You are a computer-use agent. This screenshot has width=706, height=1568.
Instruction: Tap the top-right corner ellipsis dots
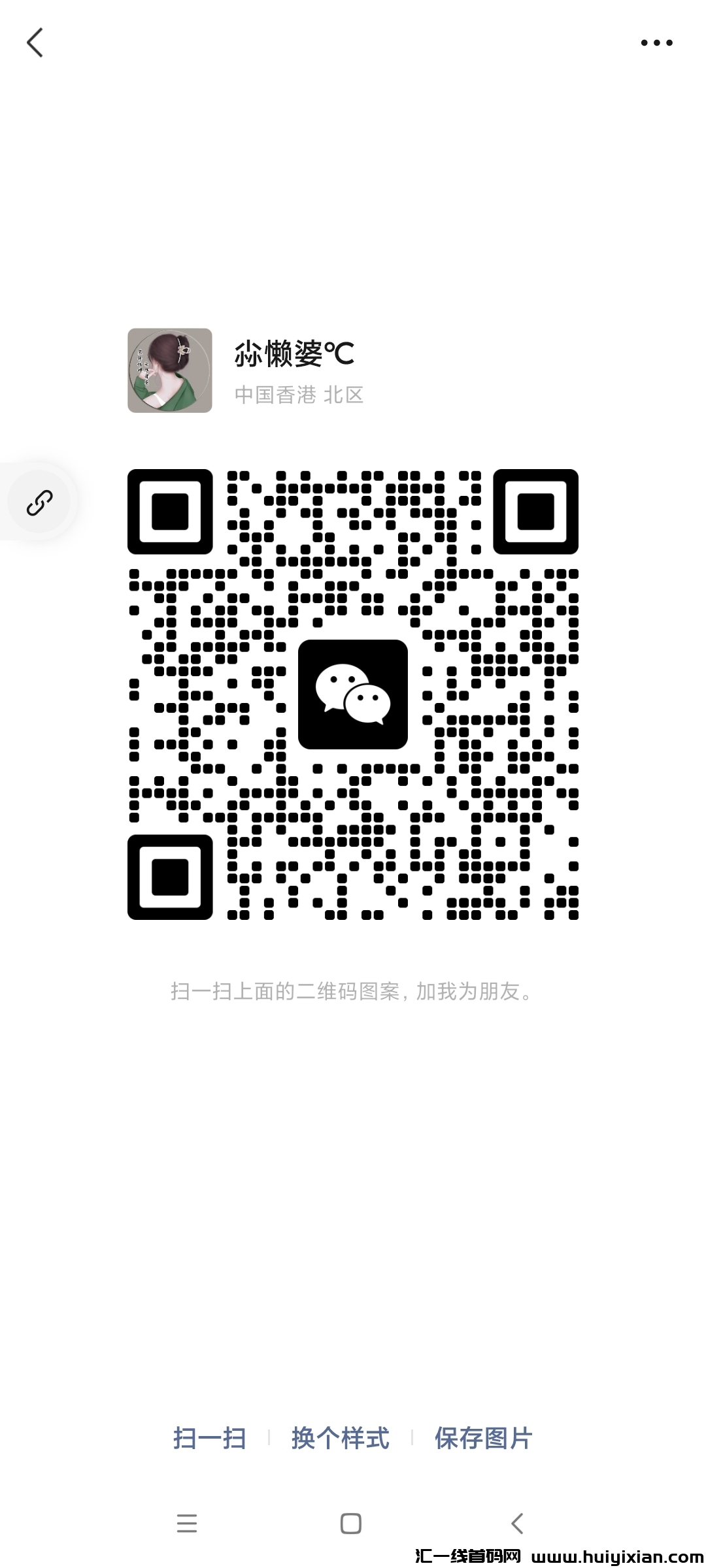[x=657, y=42]
